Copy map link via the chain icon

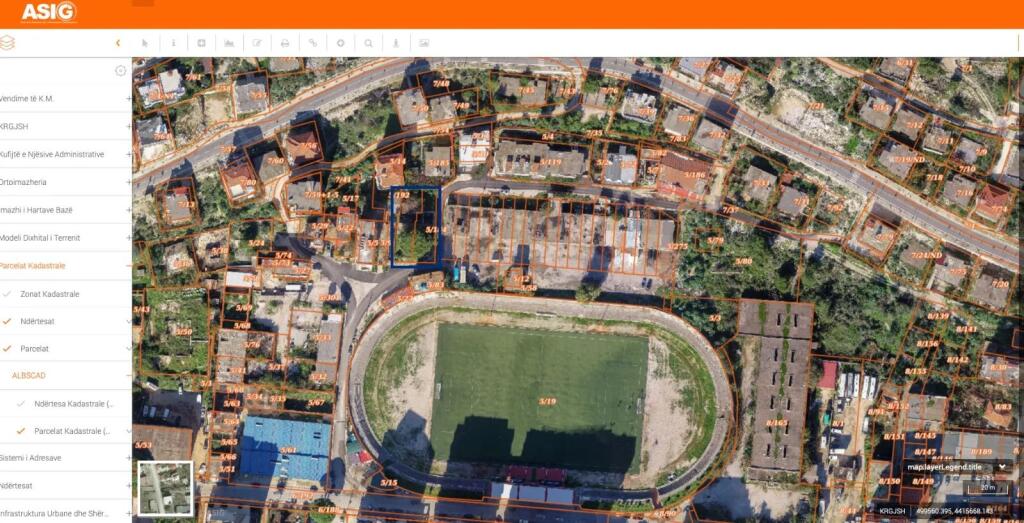coord(313,43)
